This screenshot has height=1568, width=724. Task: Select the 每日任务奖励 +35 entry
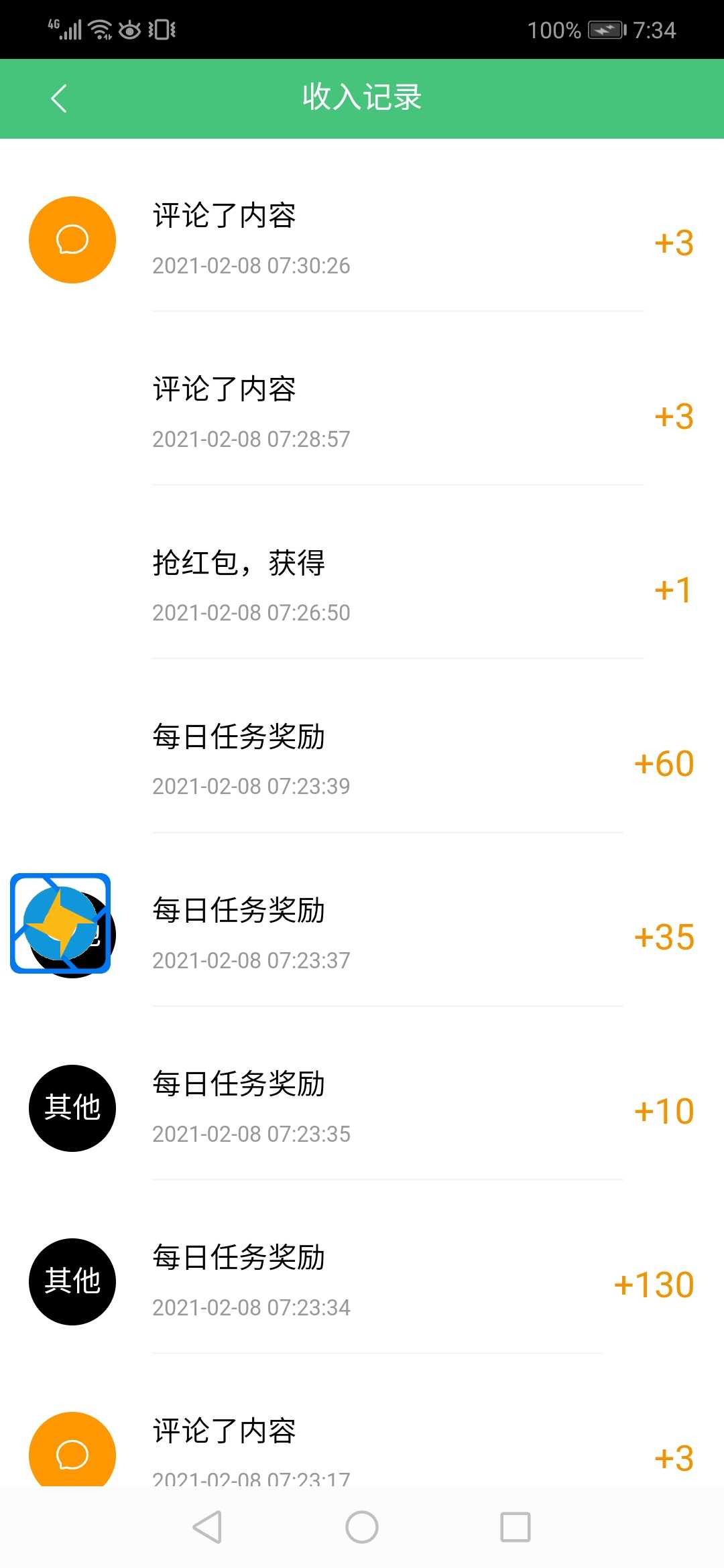pyautogui.click(x=362, y=933)
